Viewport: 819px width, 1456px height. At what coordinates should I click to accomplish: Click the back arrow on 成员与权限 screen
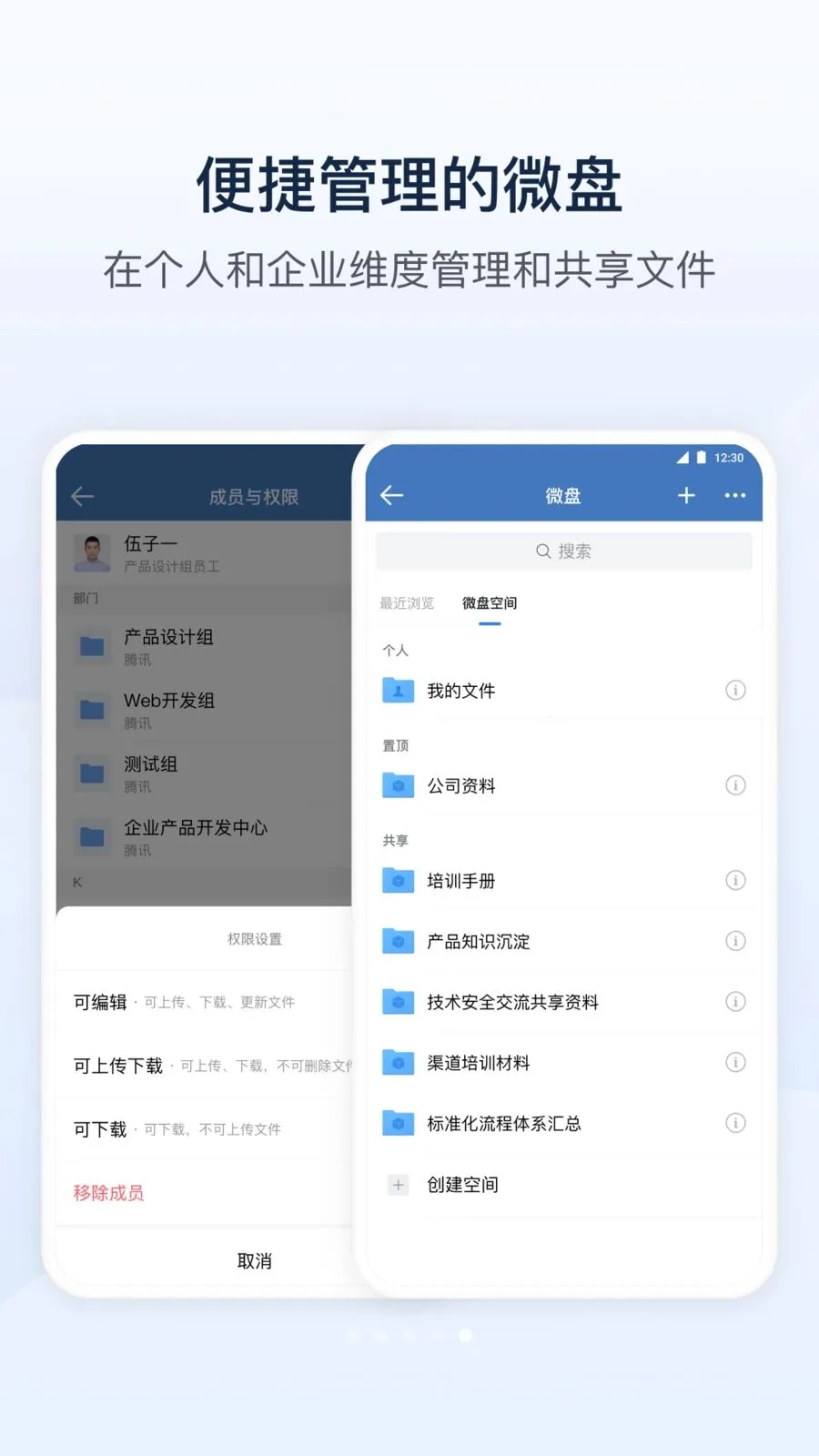pyautogui.click(x=82, y=496)
